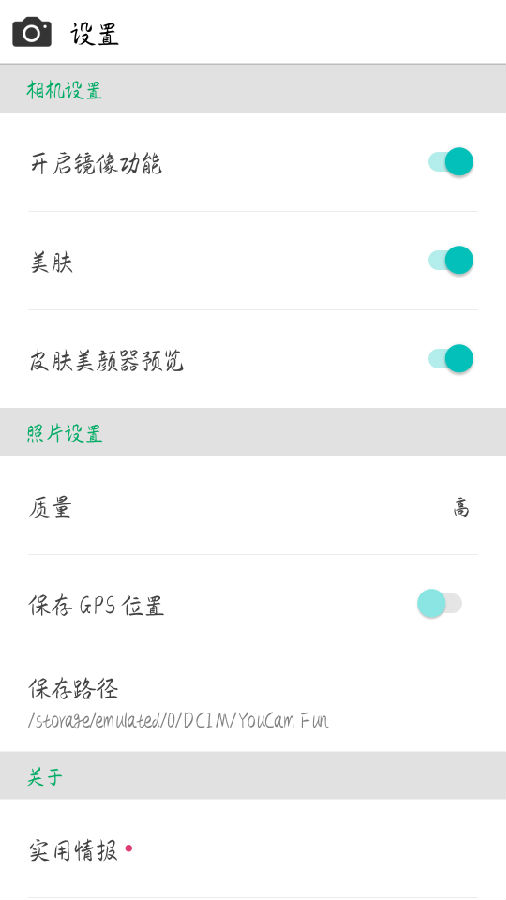Turn off the 美肤 switch
Viewport: 506px width, 900px height.
pyautogui.click(x=450, y=260)
